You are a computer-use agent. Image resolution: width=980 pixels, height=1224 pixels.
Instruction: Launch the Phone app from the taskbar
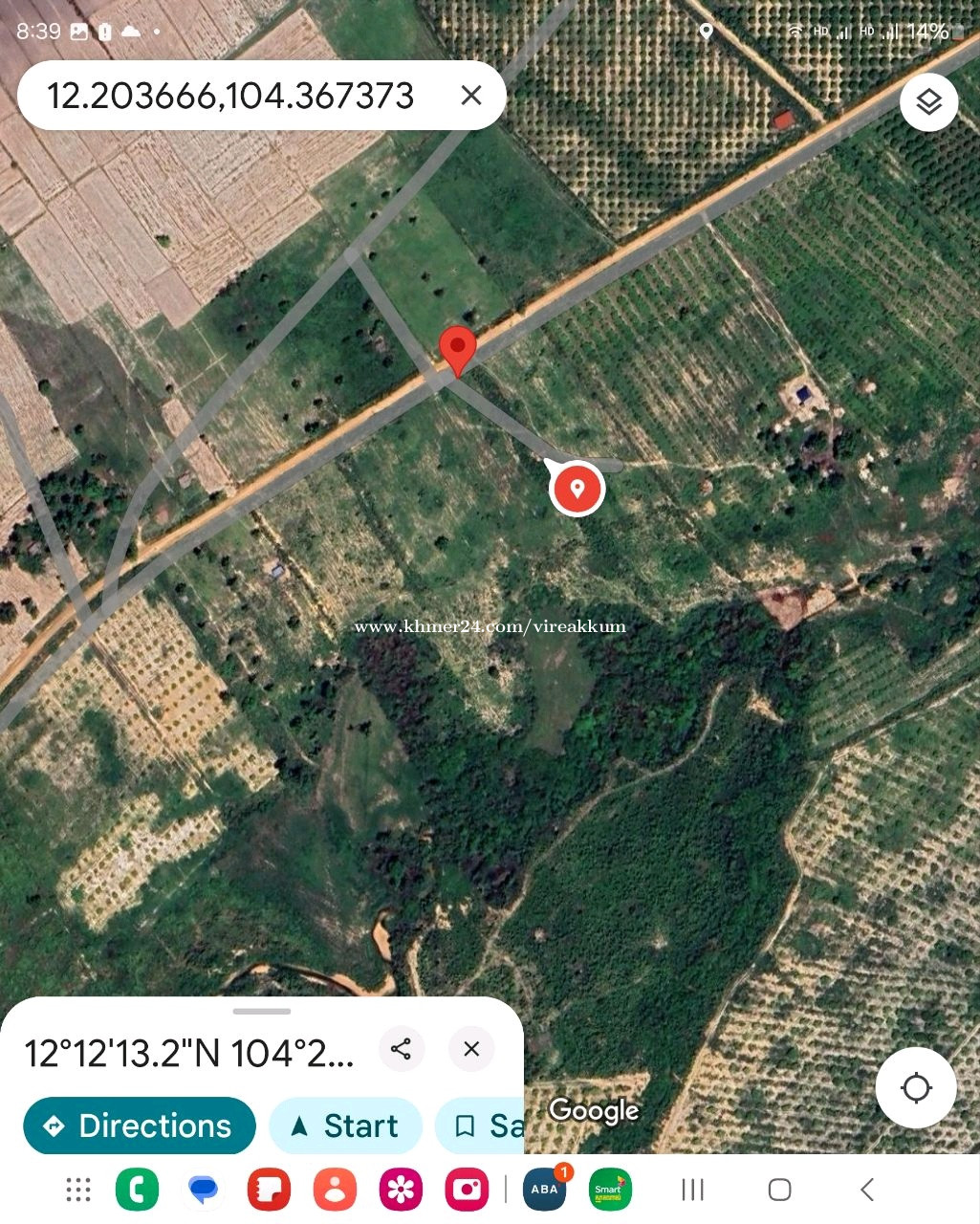point(137,1190)
